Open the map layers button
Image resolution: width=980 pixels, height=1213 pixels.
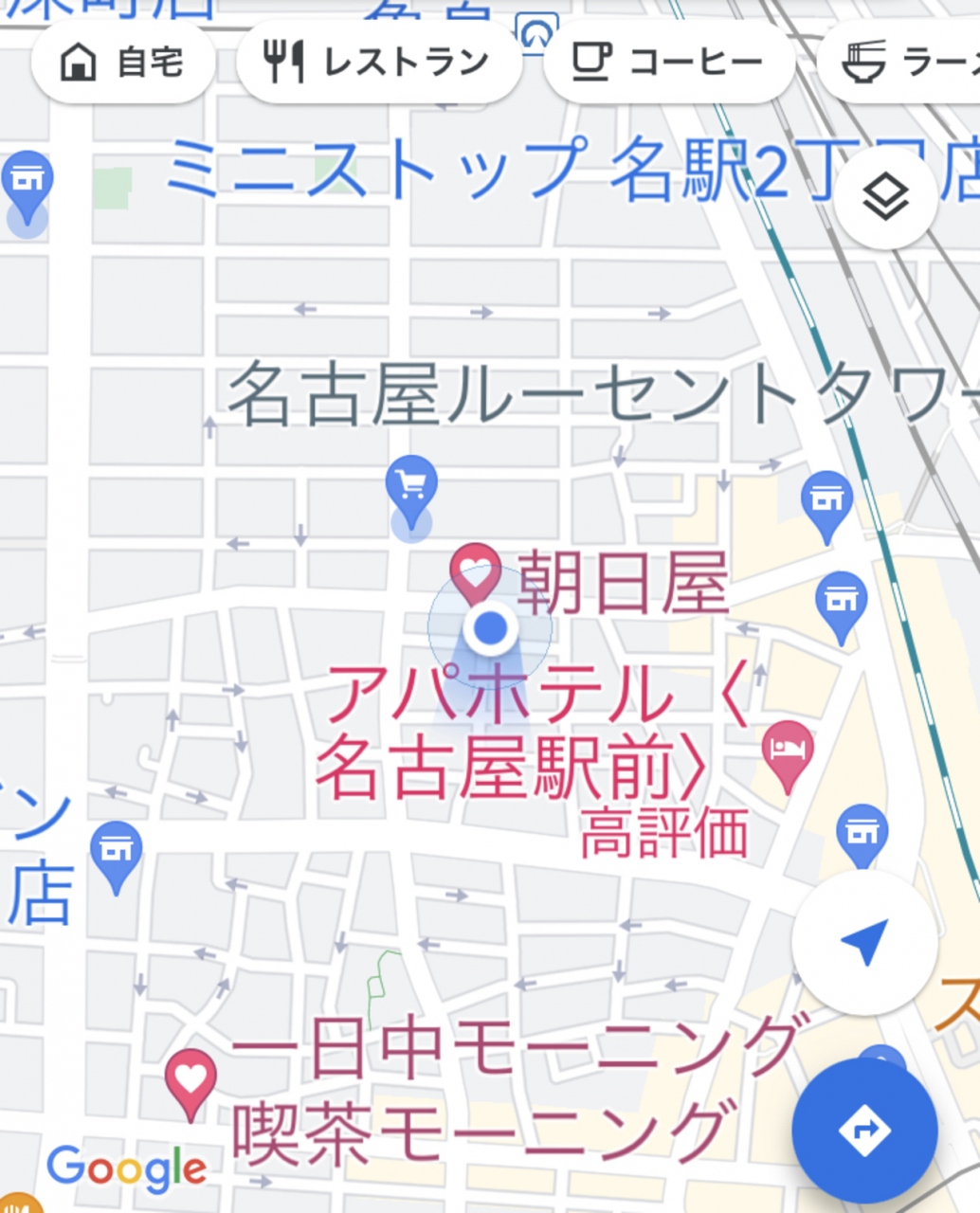(x=886, y=198)
